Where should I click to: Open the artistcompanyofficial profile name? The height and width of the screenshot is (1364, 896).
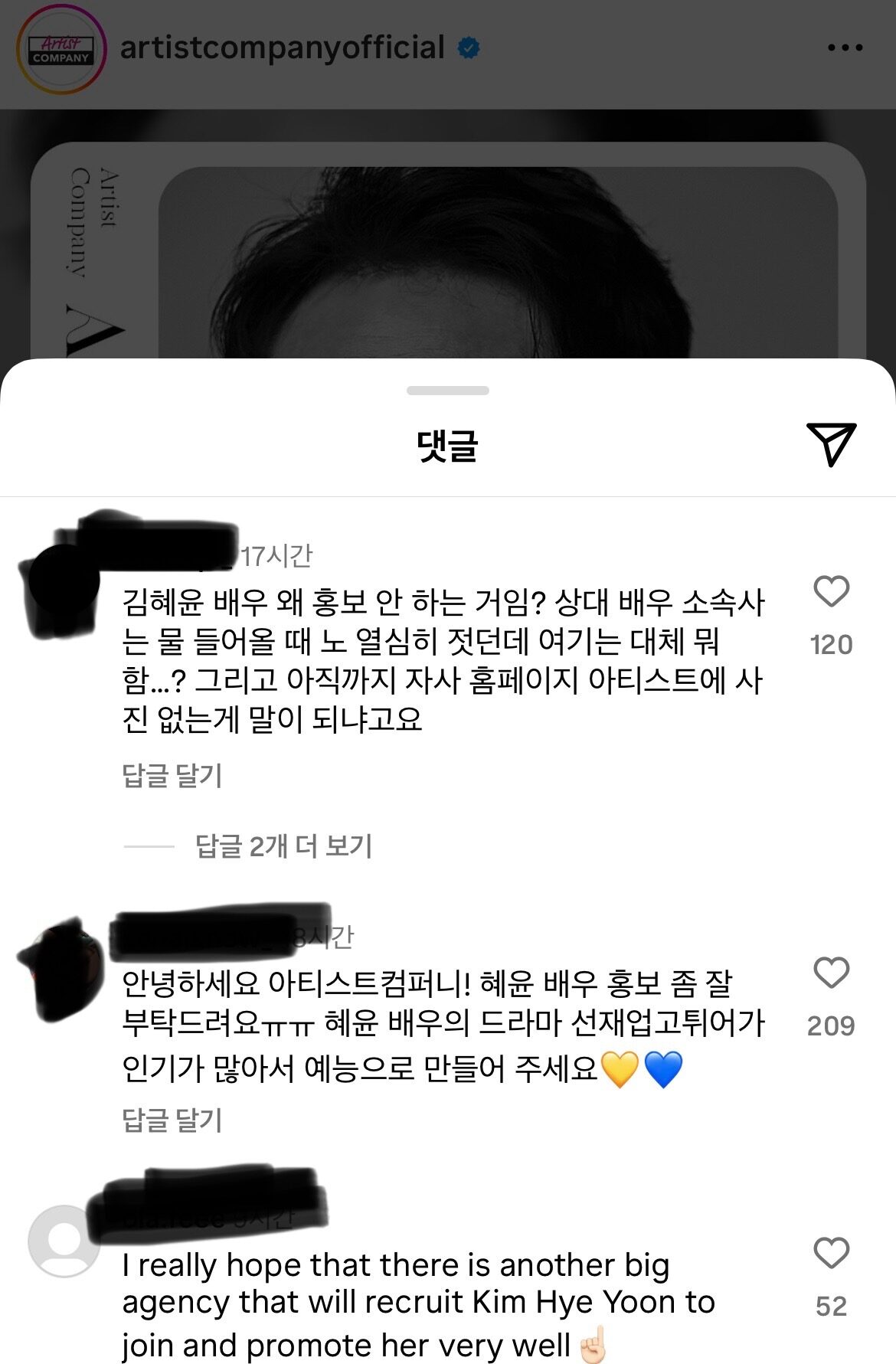pyautogui.click(x=282, y=47)
